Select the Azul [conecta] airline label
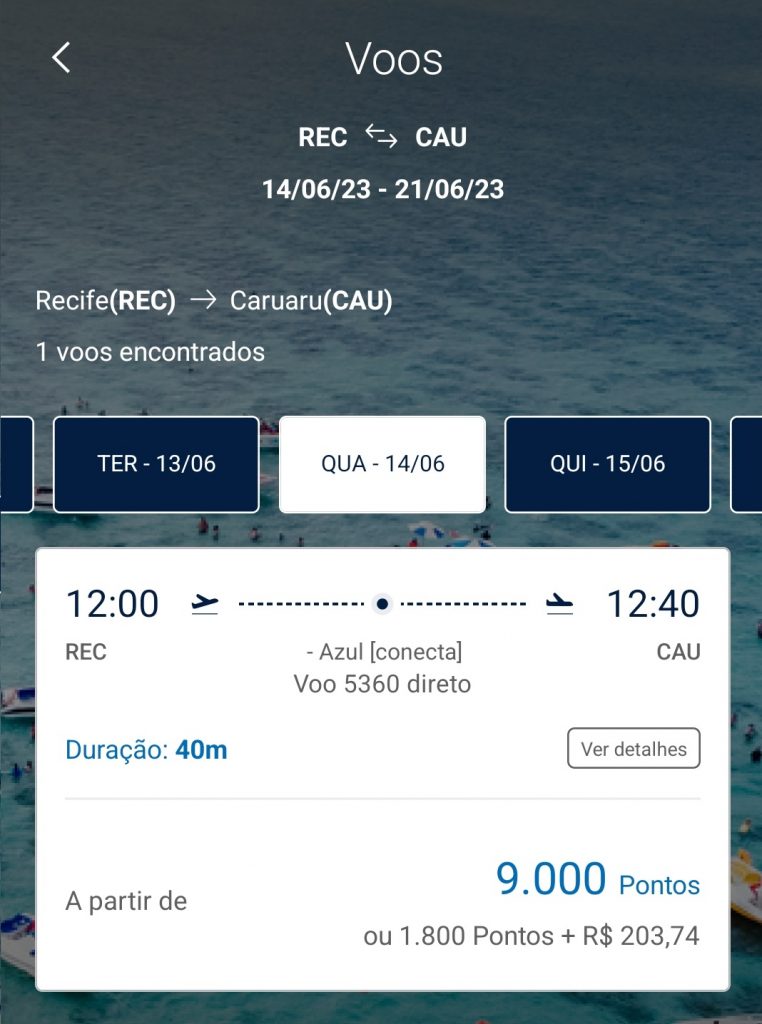Viewport: 762px width, 1024px height. [382, 651]
